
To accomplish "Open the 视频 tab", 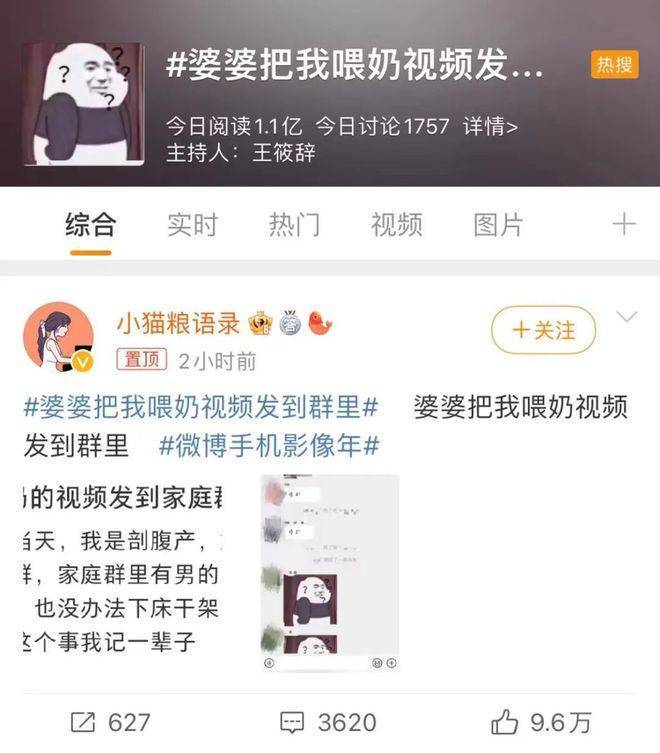I will (x=396, y=225).
